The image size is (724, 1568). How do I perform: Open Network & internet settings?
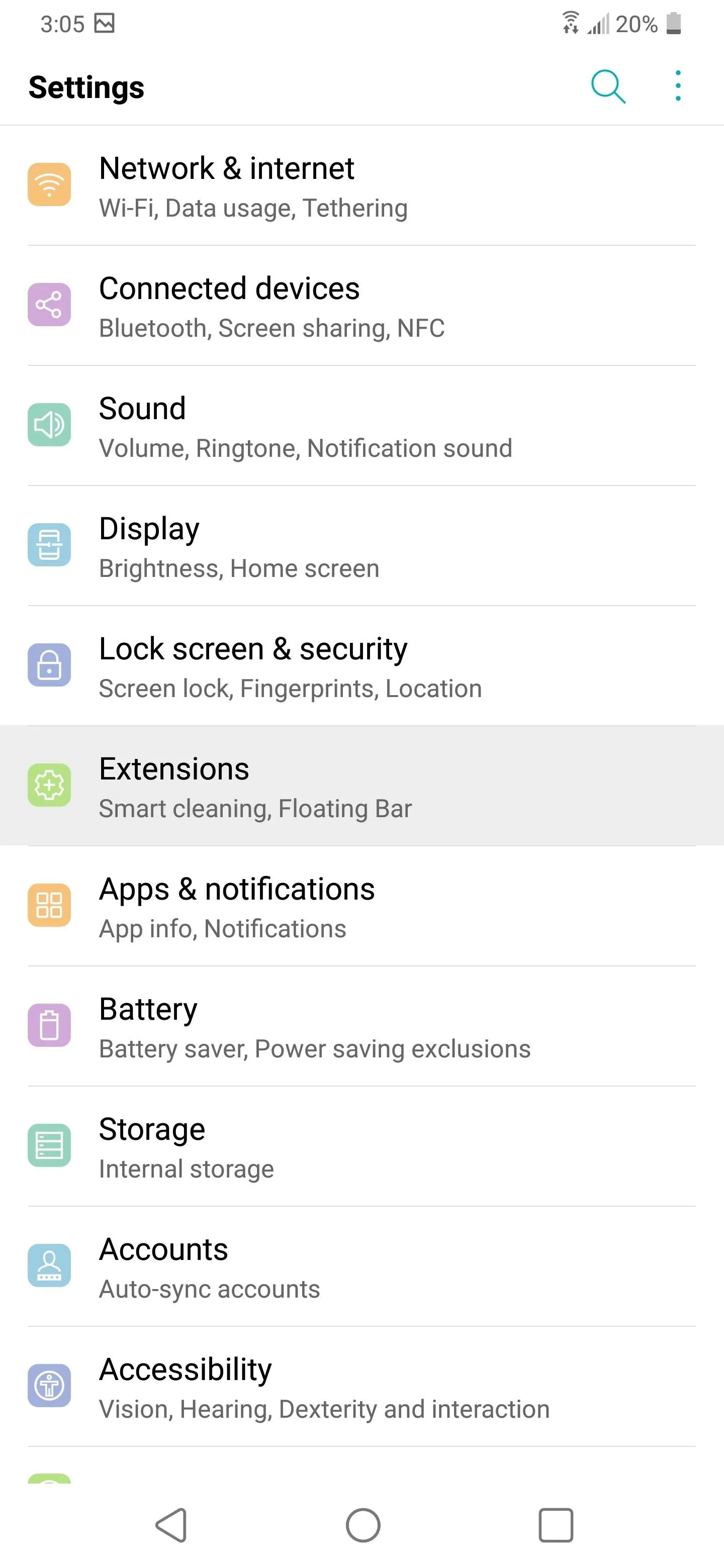[361, 185]
